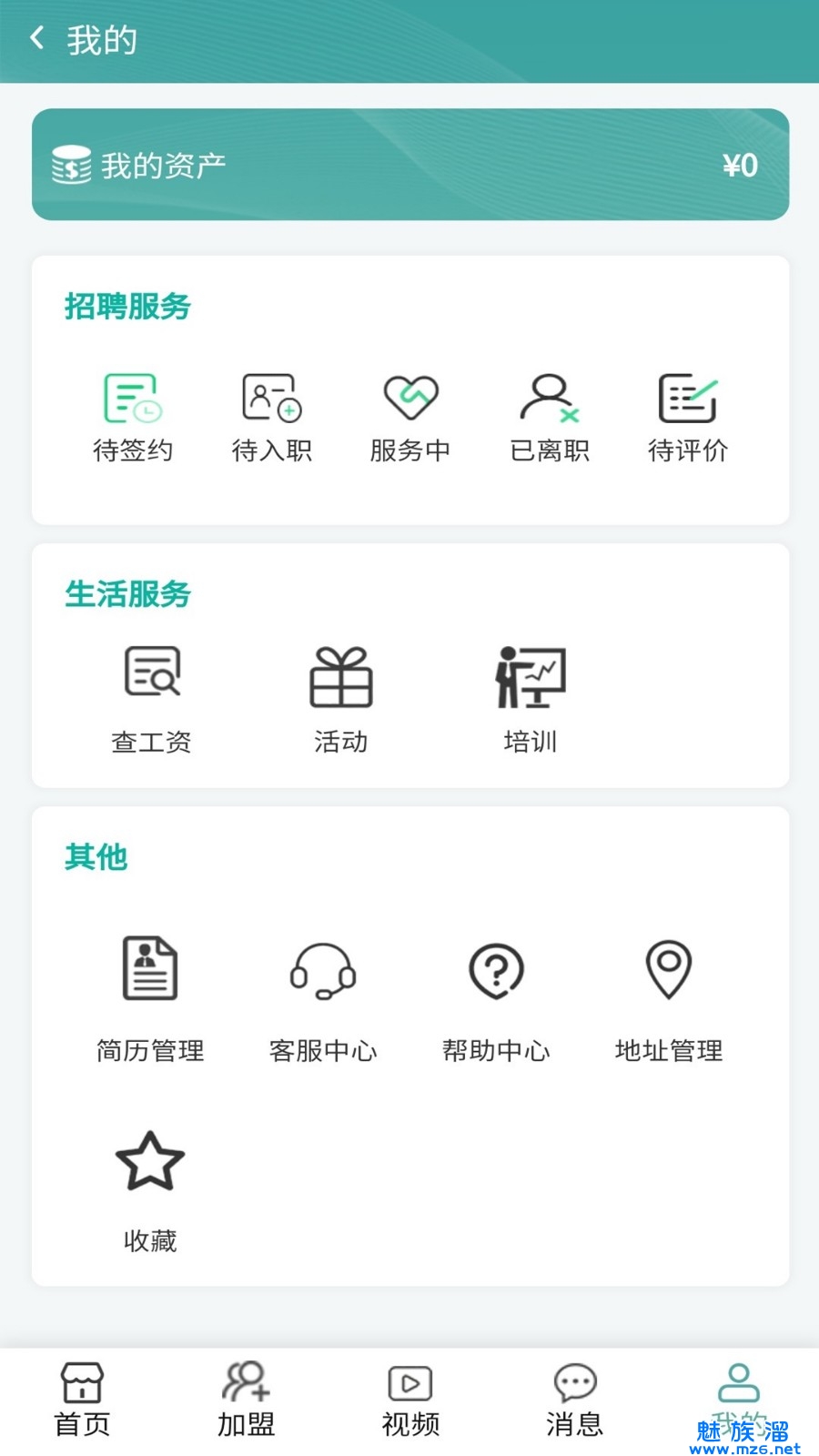Screen dimensions: 819x1456
Task: Switch to the 视频 video tab
Action: tap(410, 1400)
